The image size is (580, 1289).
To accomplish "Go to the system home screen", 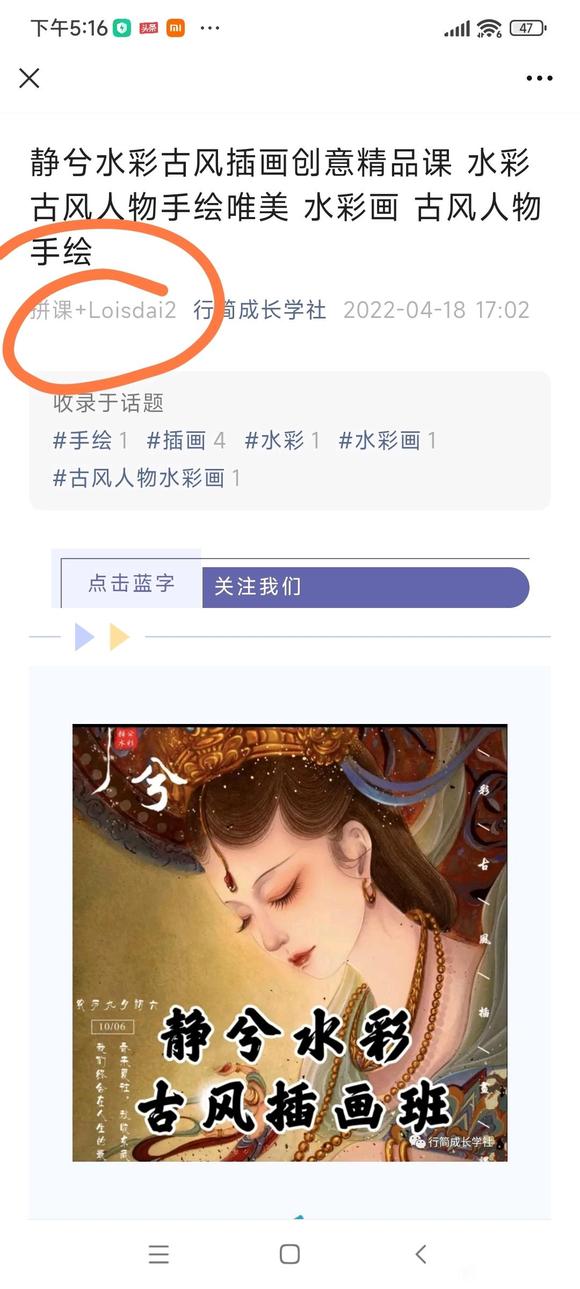I will click(x=290, y=1254).
